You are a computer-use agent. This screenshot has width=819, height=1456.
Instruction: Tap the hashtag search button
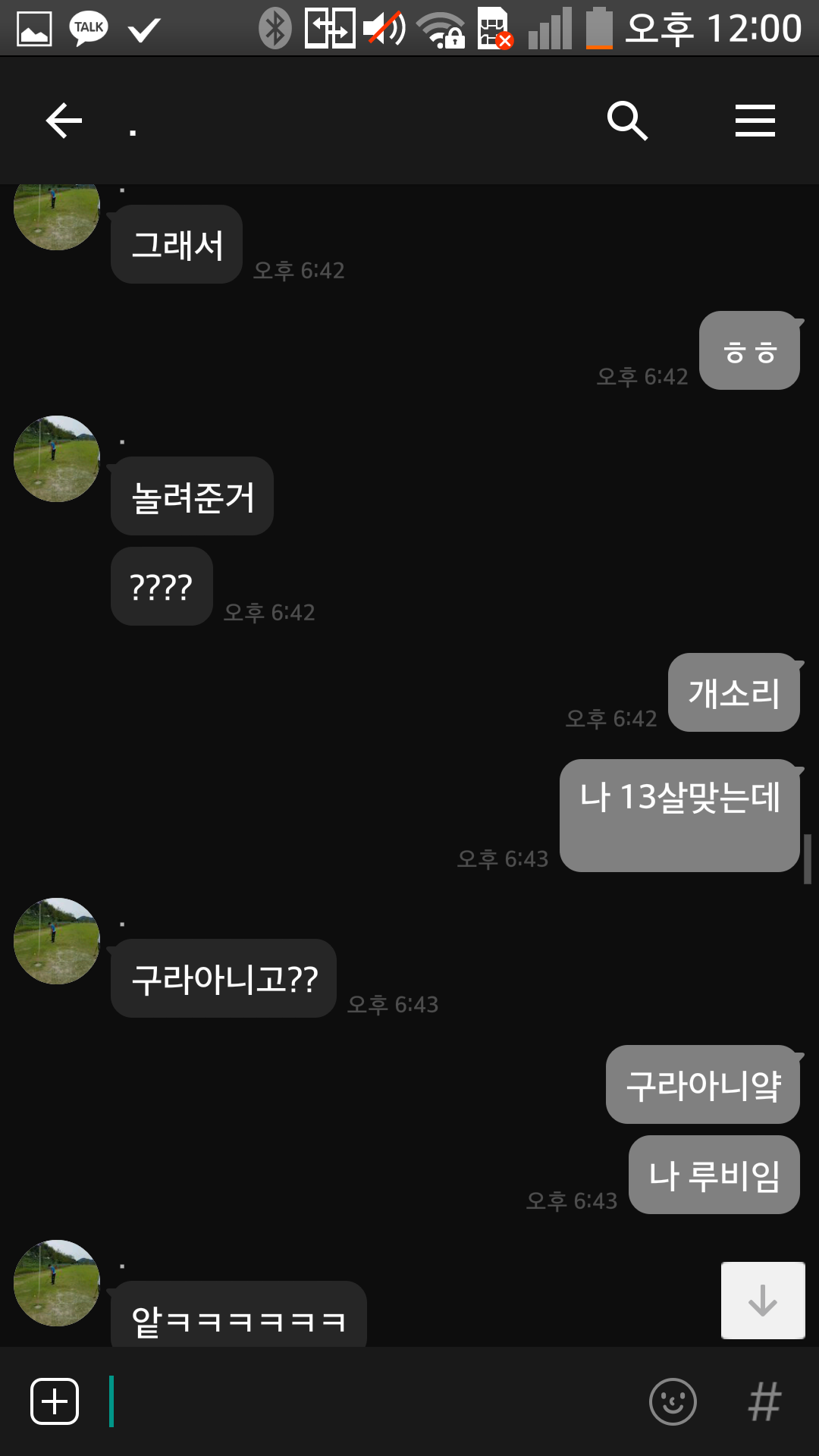click(x=764, y=1401)
